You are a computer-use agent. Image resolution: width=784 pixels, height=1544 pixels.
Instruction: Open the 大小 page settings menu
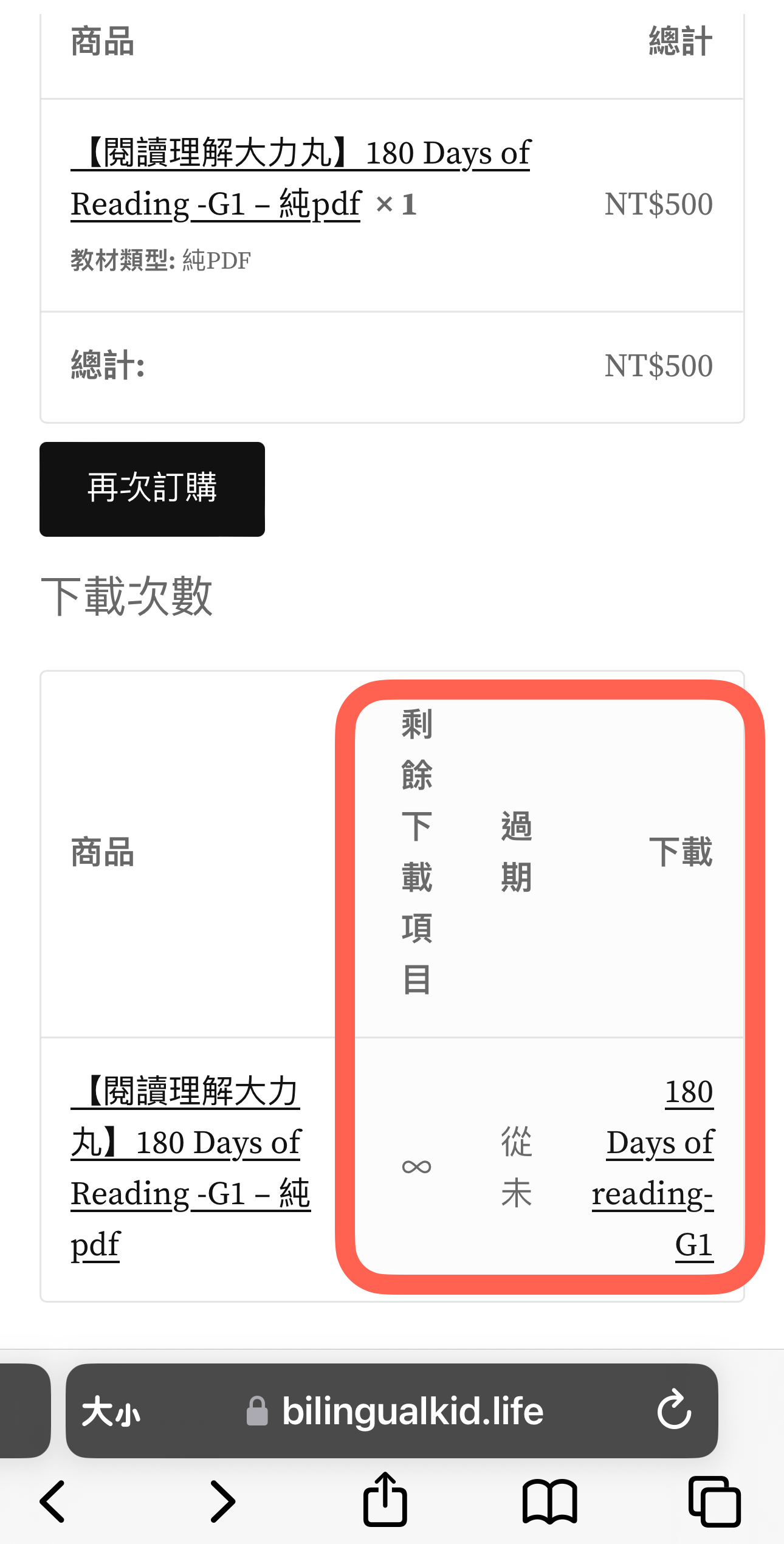click(111, 1411)
